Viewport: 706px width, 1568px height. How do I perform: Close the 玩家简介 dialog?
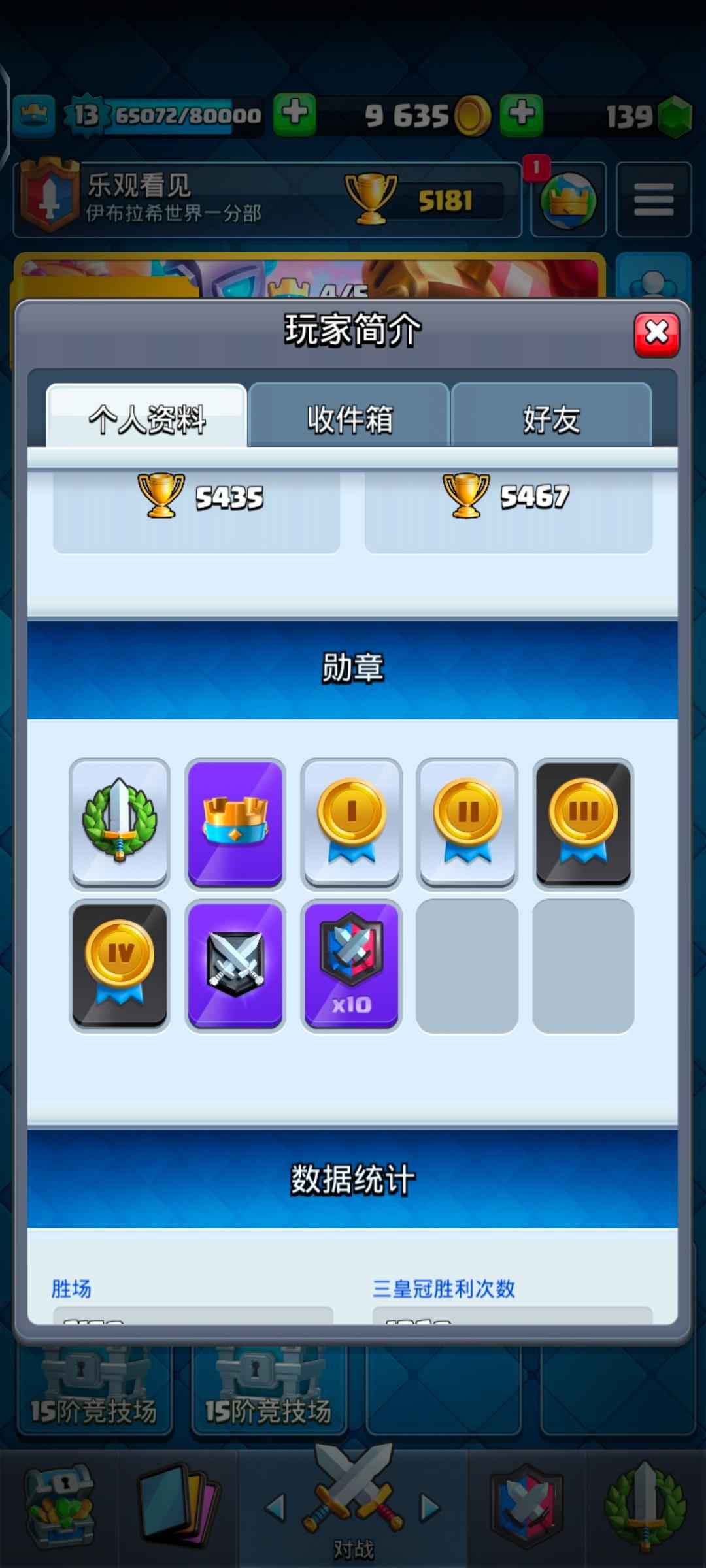[x=656, y=335]
